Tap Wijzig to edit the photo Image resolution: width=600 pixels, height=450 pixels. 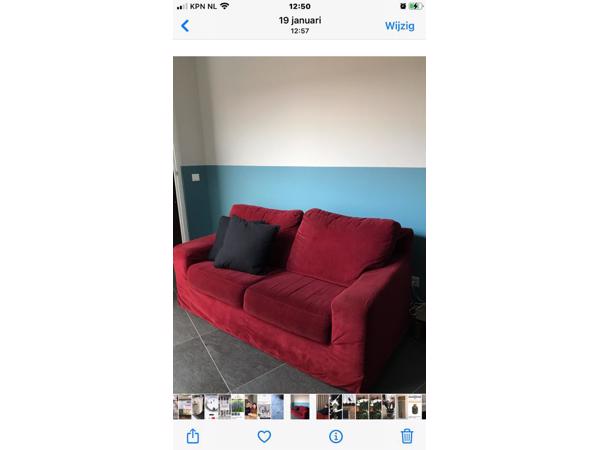400,26
